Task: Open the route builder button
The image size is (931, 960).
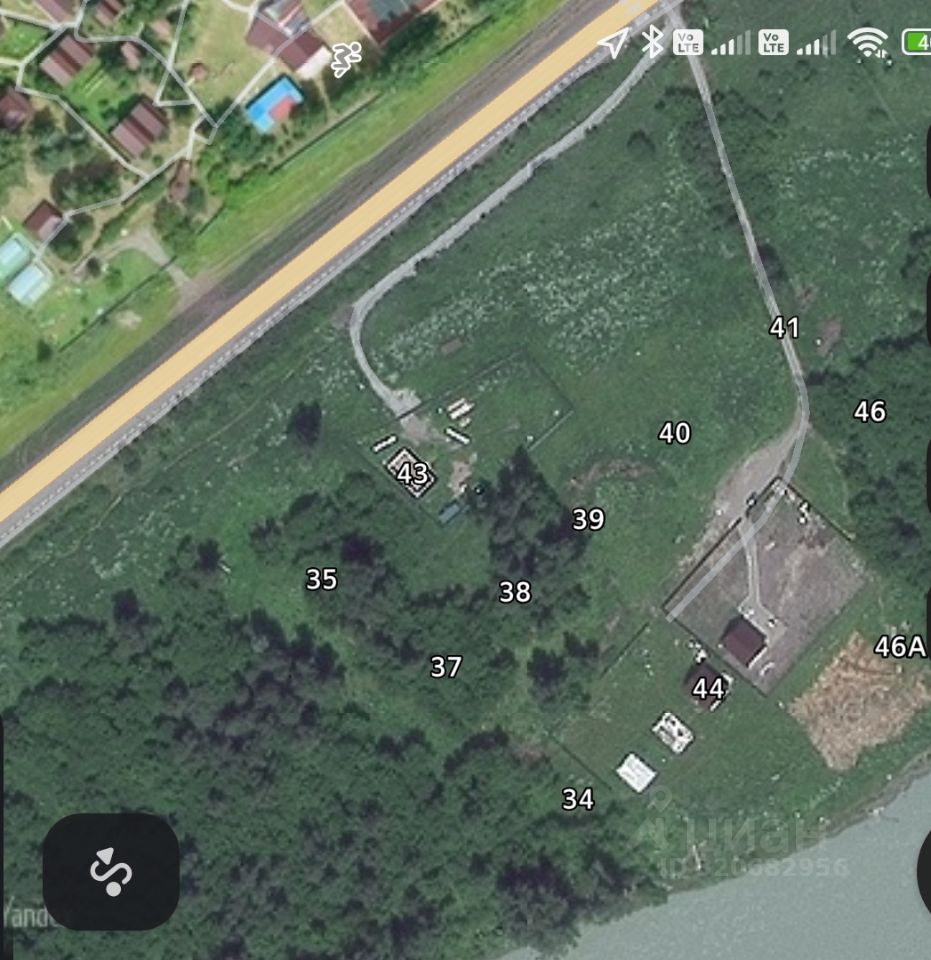Action: pyautogui.click(x=111, y=871)
